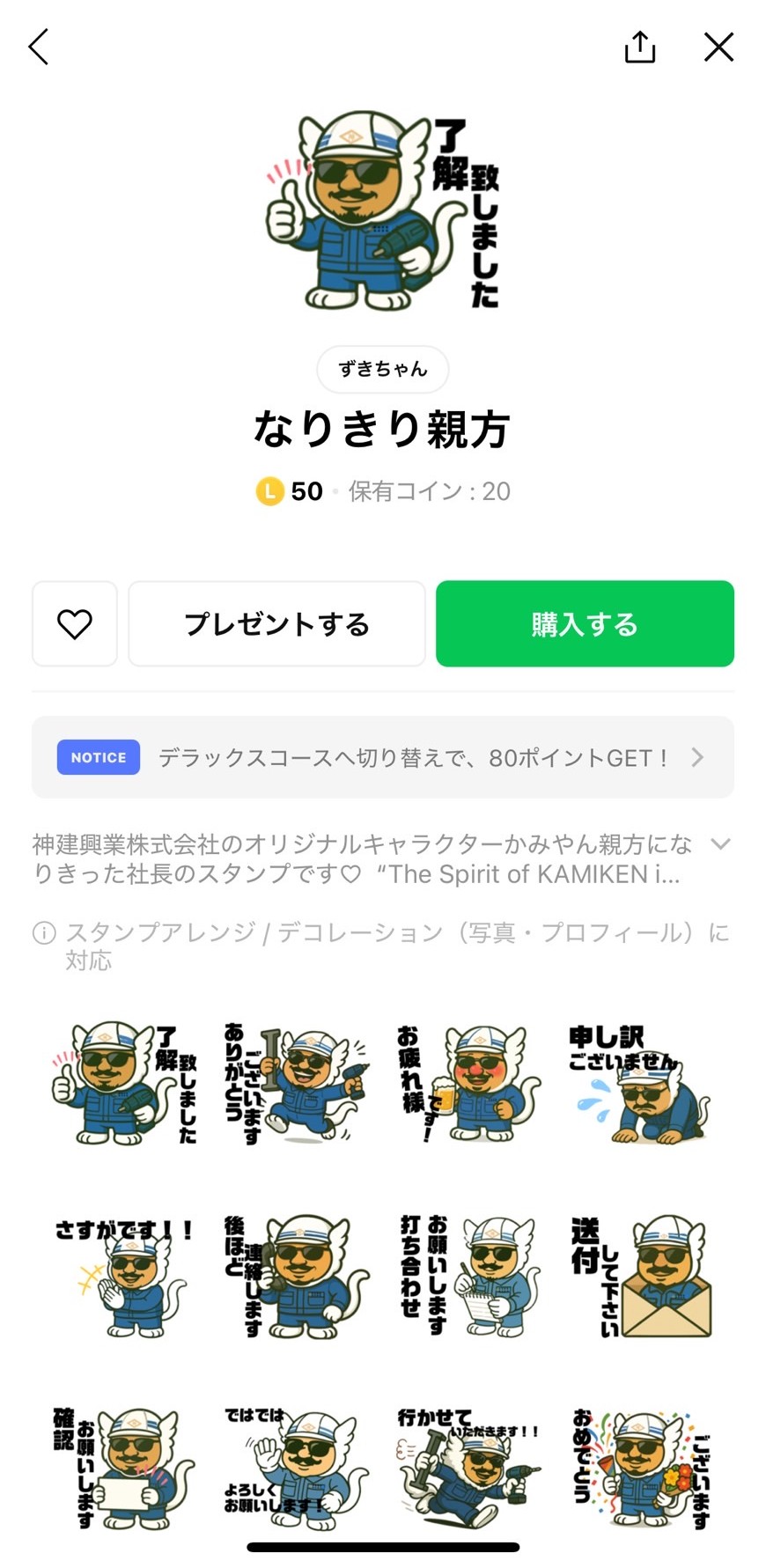This screenshot has height=1568, width=766.
Task: Preview the さすがです sticker
Action: [123, 1277]
